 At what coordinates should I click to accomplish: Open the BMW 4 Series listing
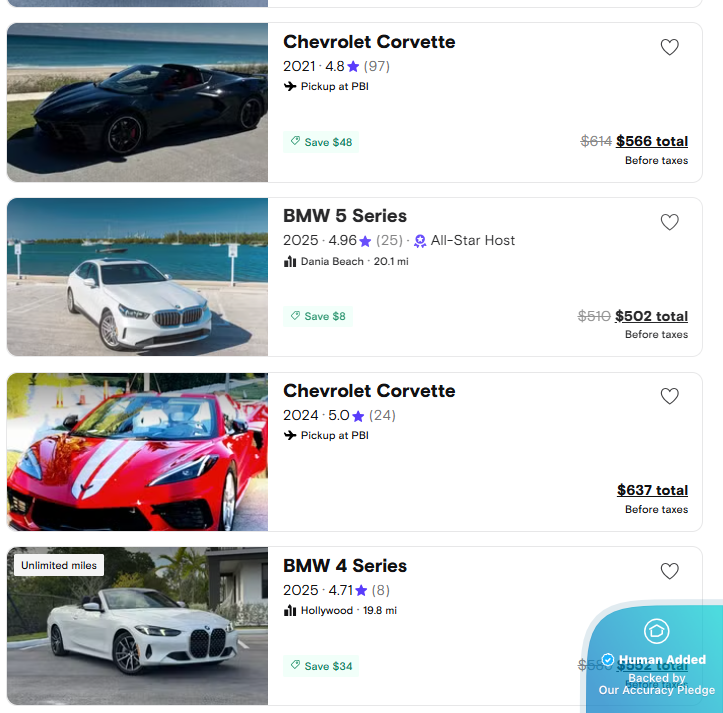tap(345, 566)
